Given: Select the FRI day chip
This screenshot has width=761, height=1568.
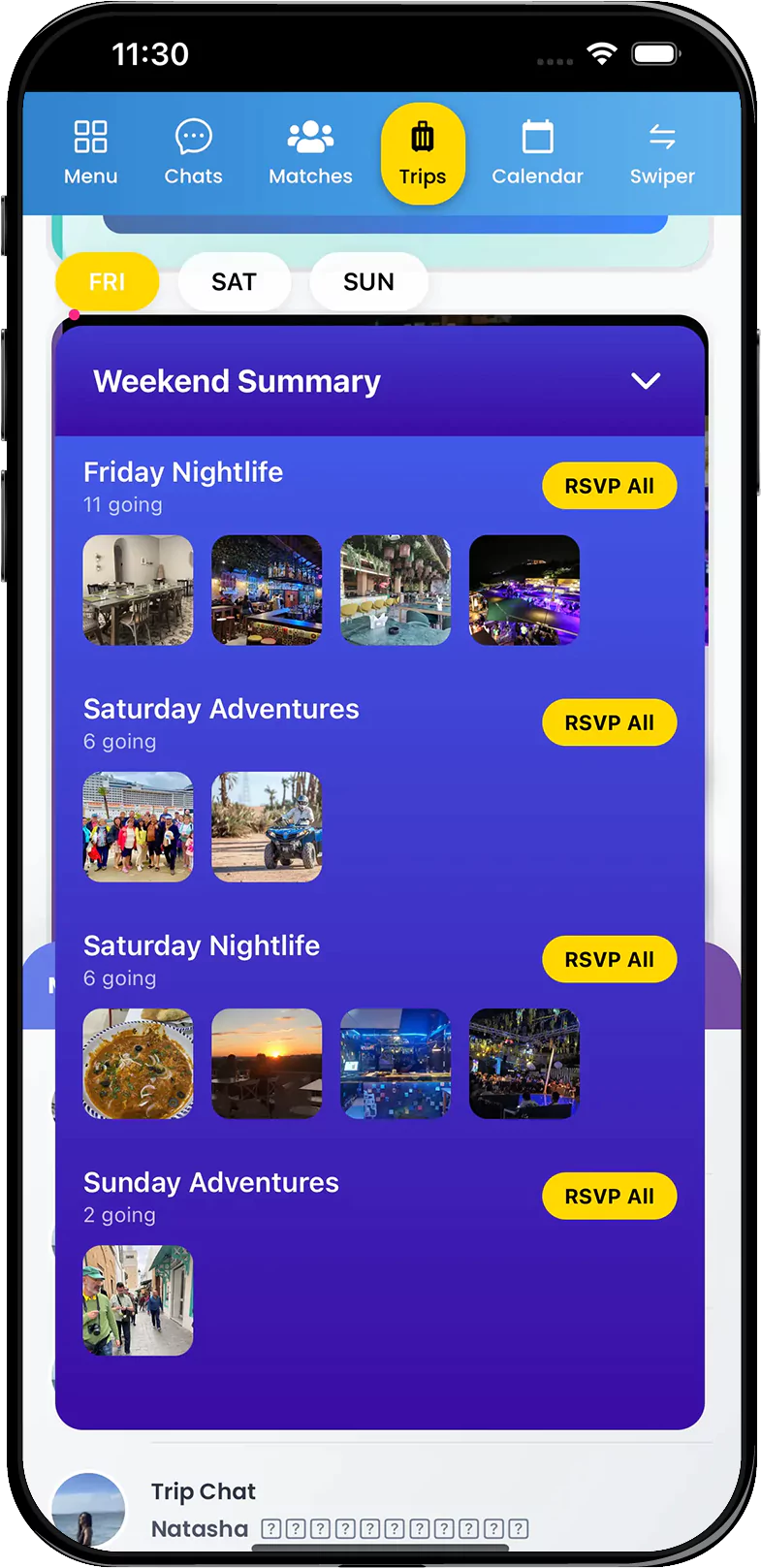Looking at the screenshot, I should tap(107, 282).
